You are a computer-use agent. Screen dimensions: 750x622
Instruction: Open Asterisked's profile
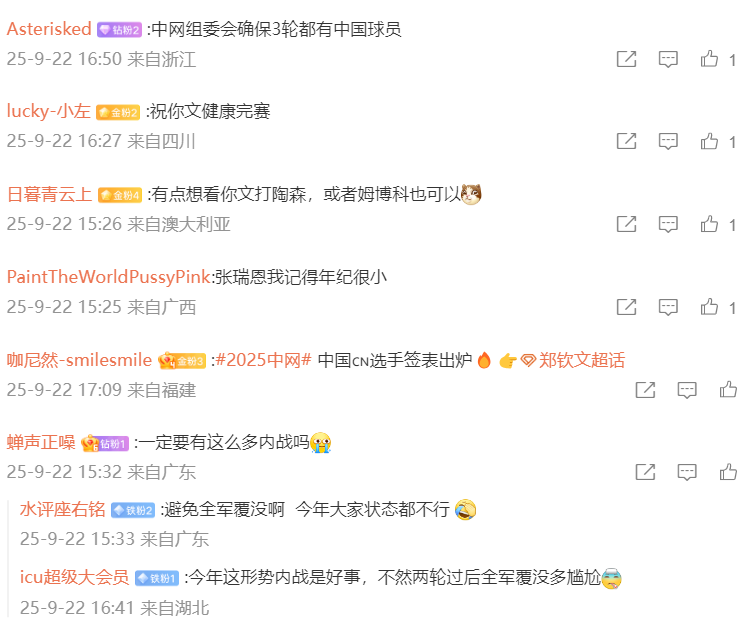coord(49,29)
